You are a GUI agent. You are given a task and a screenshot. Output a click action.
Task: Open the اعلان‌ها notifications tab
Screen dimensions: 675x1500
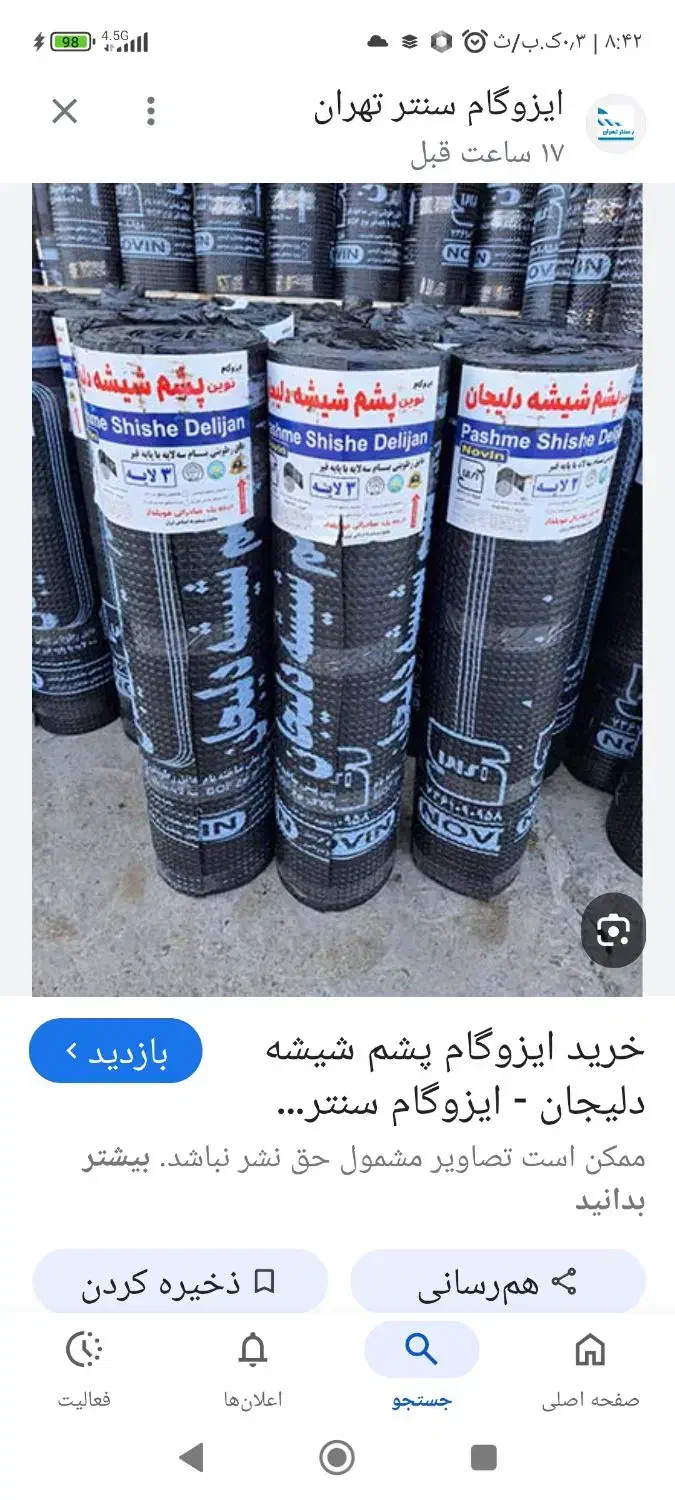(x=253, y=1368)
